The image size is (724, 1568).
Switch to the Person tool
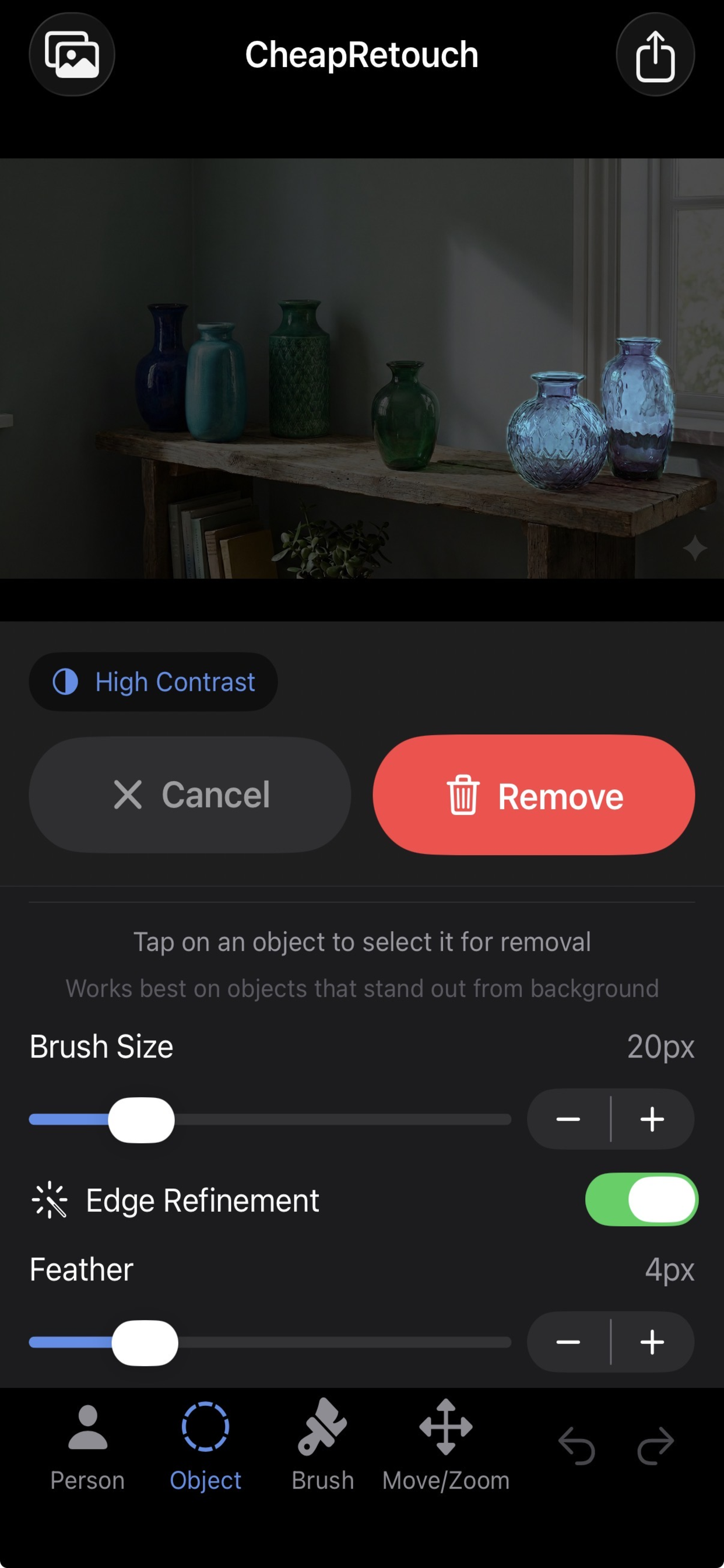(x=87, y=1444)
